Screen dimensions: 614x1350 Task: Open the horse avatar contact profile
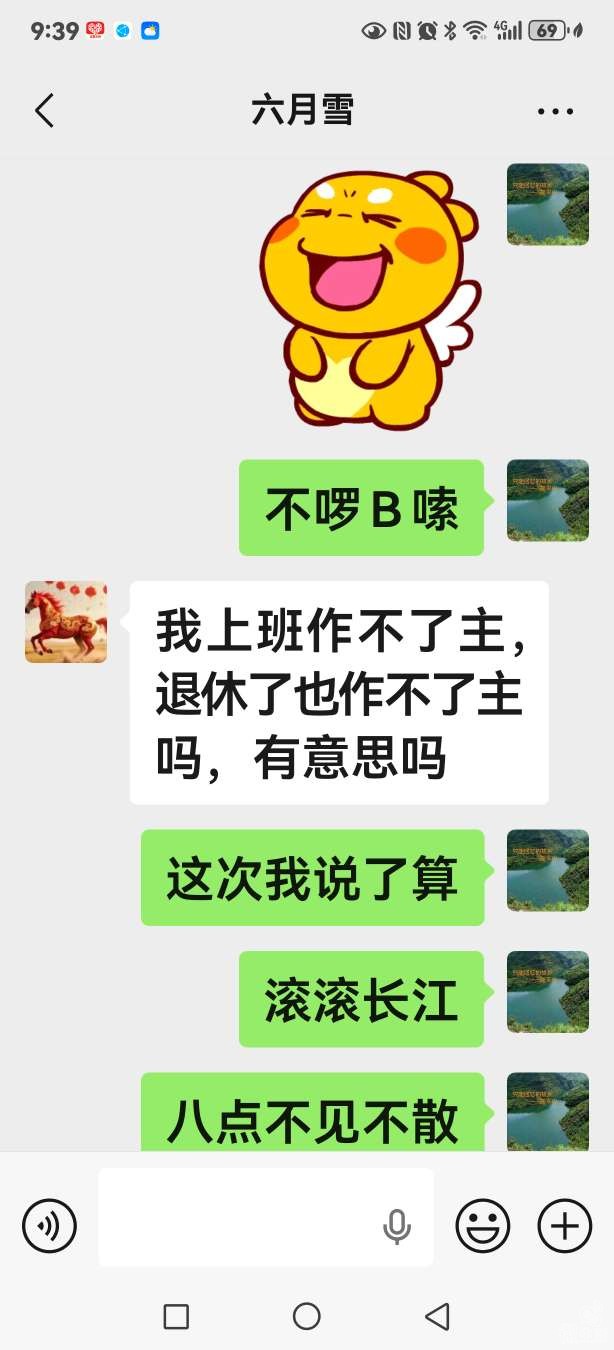pyautogui.click(x=66, y=622)
